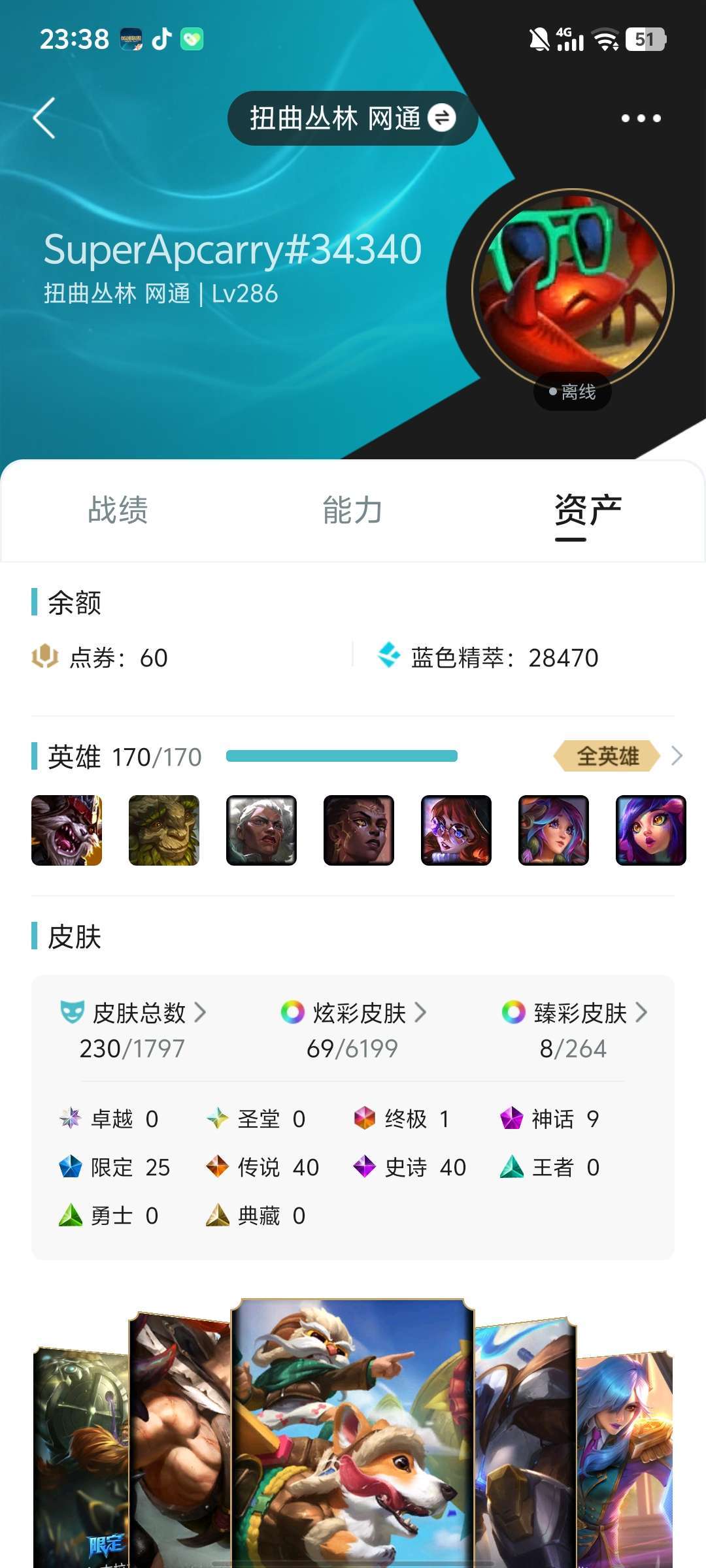Image resolution: width=706 pixels, height=1568 pixels.
Task: Select the 资产 tab
Action: click(588, 510)
